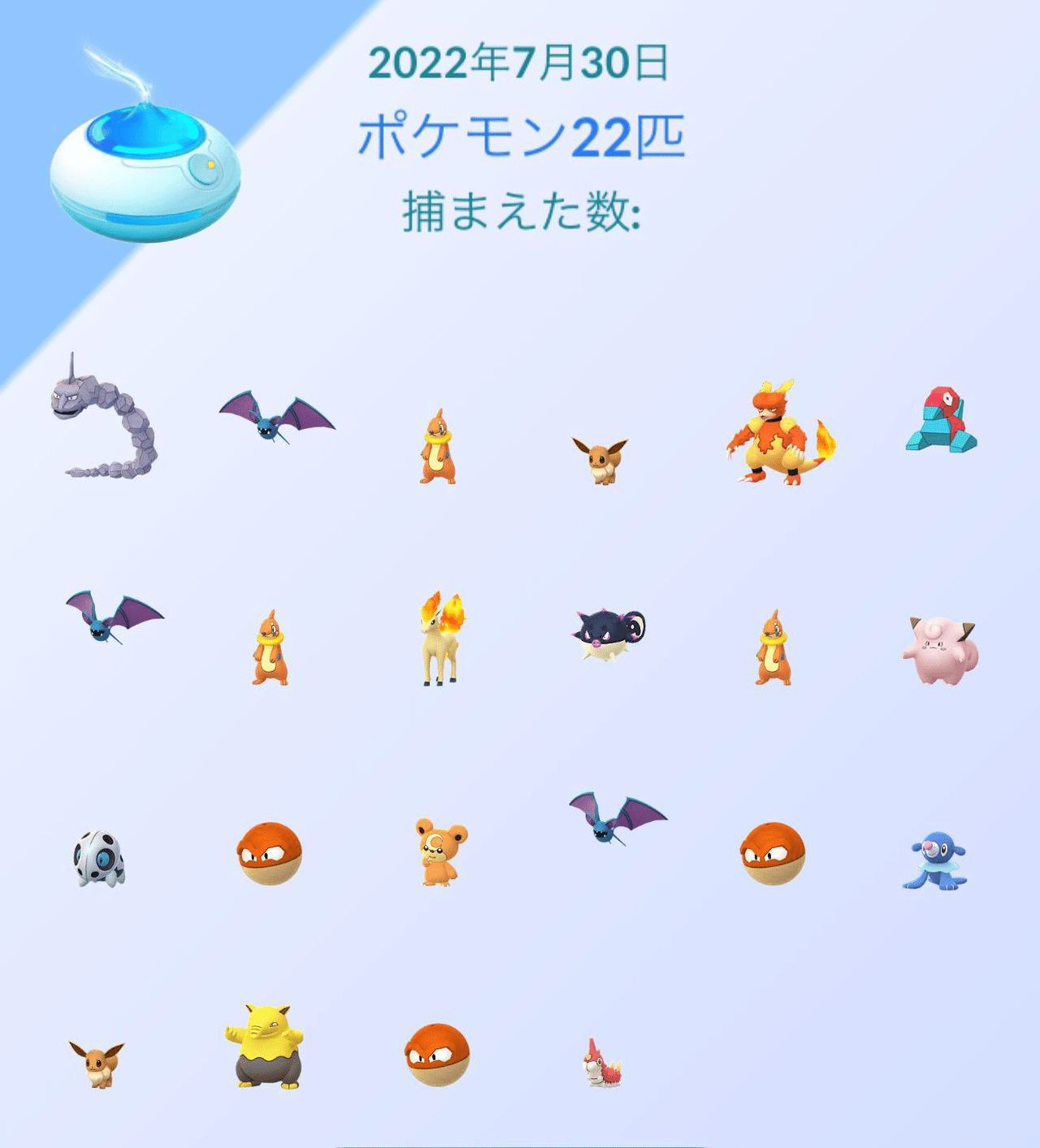
Task: Click the Zubat flying in the third row
Action: click(x=613, y=829)
